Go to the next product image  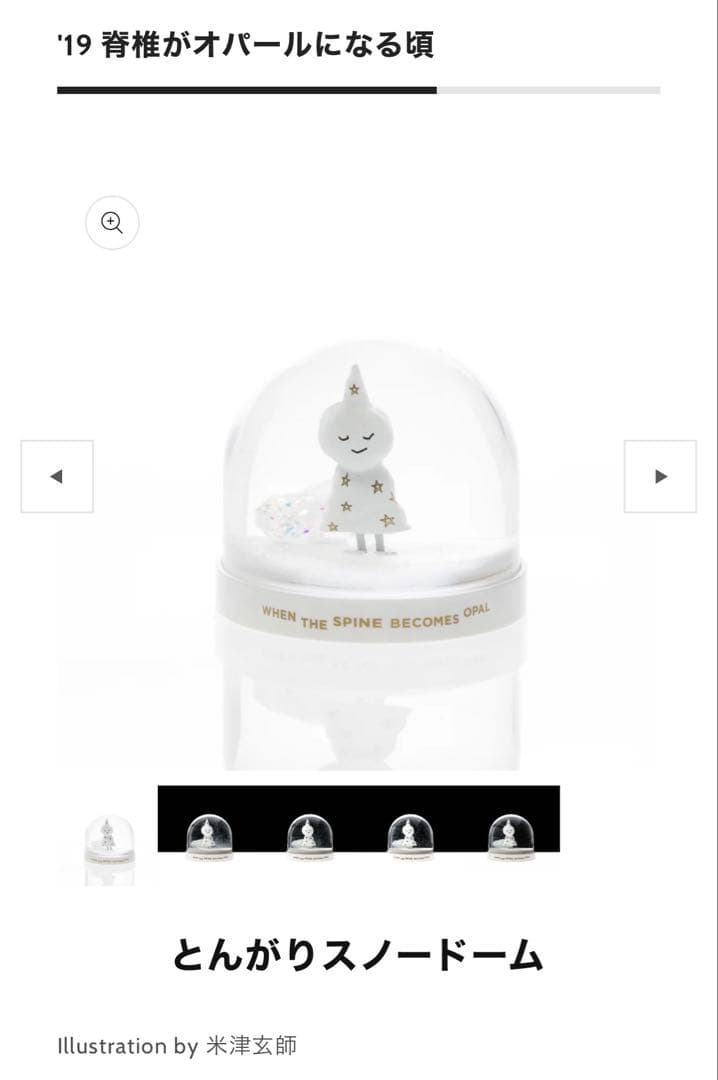point(660,477)
